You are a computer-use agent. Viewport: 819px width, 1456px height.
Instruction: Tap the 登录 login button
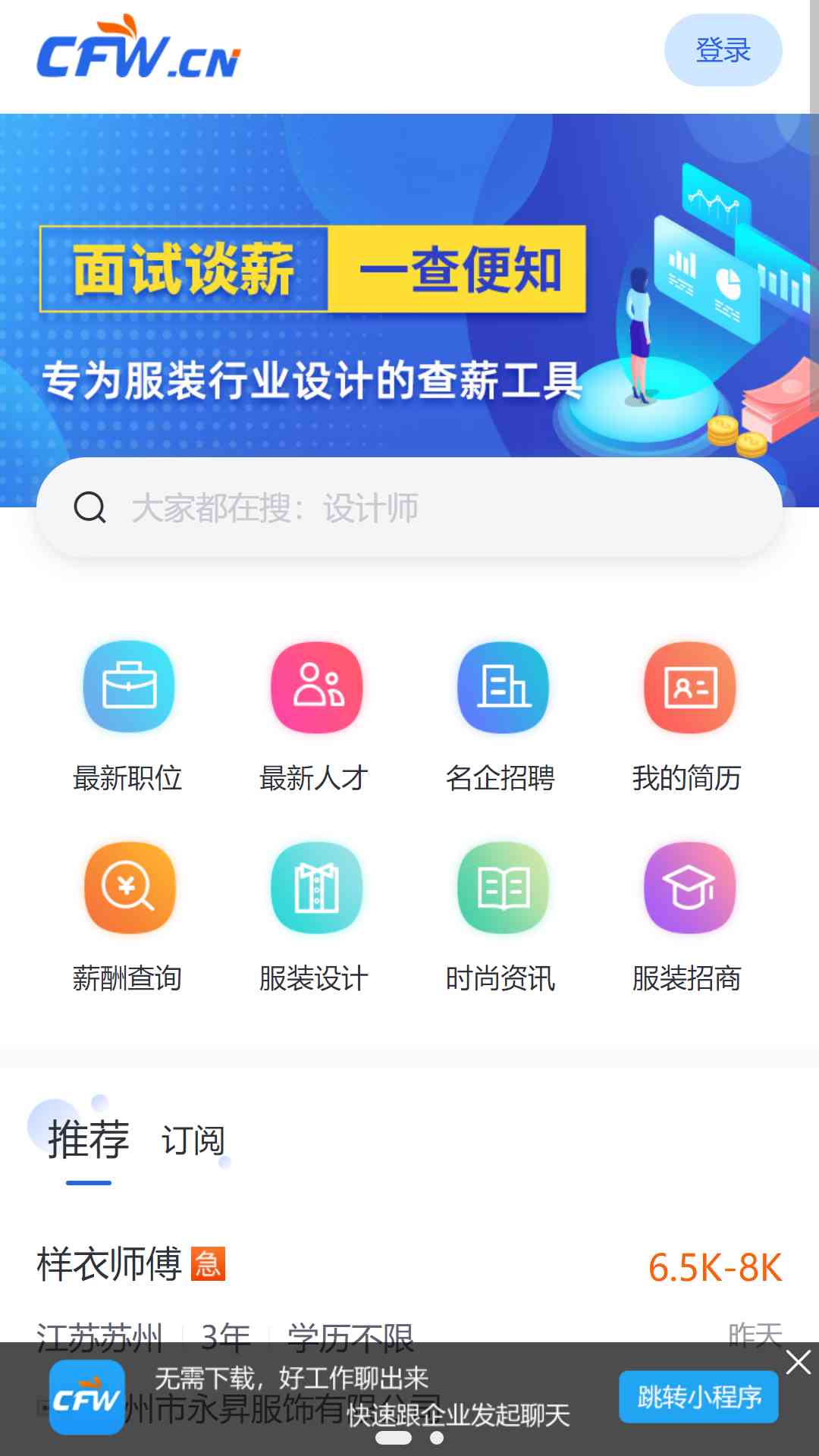coord(723,50)
